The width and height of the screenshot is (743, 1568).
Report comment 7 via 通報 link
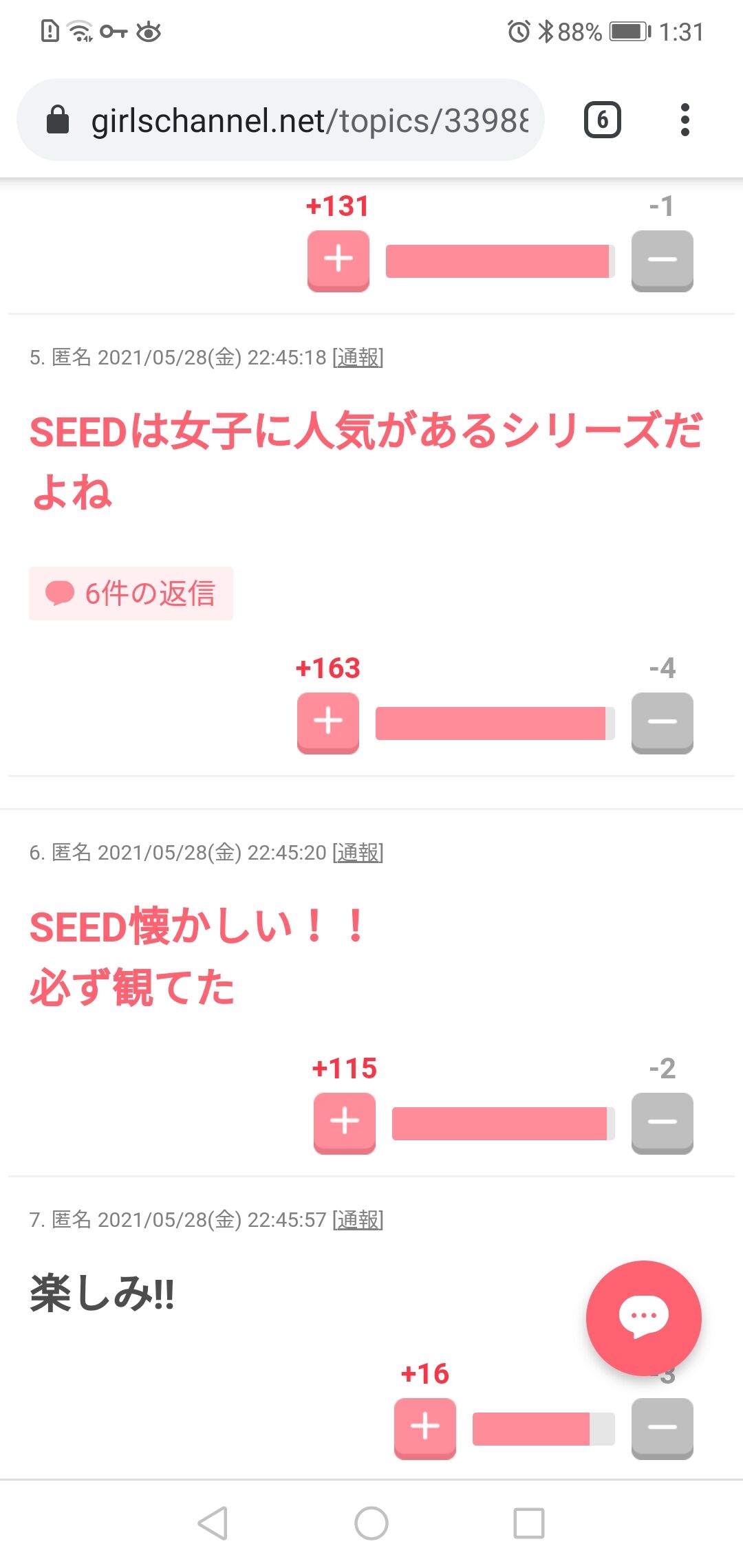(358, 1220)
